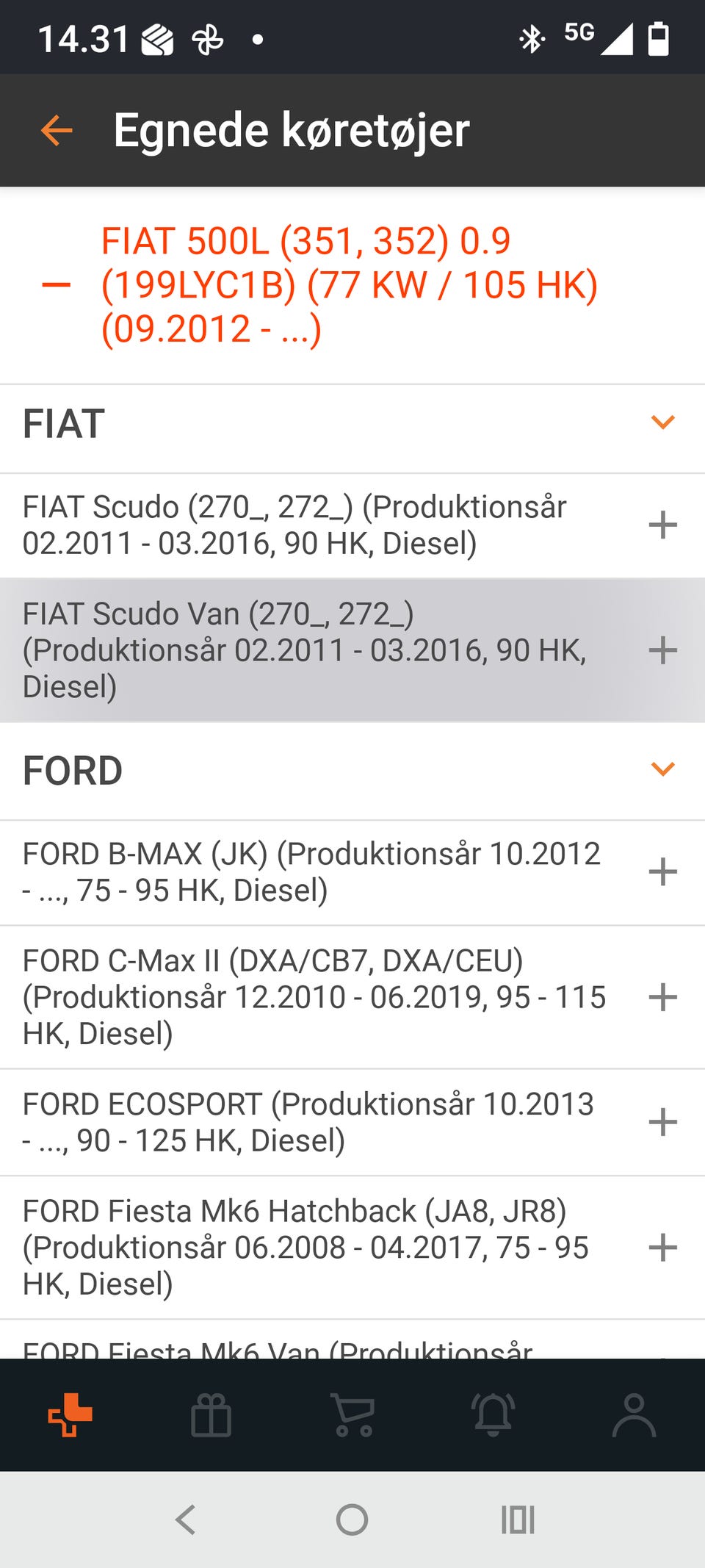Viewport: 705px width, 1568px height.
Task: Open the notifications bell tab
Action: tap(493, 1414)
